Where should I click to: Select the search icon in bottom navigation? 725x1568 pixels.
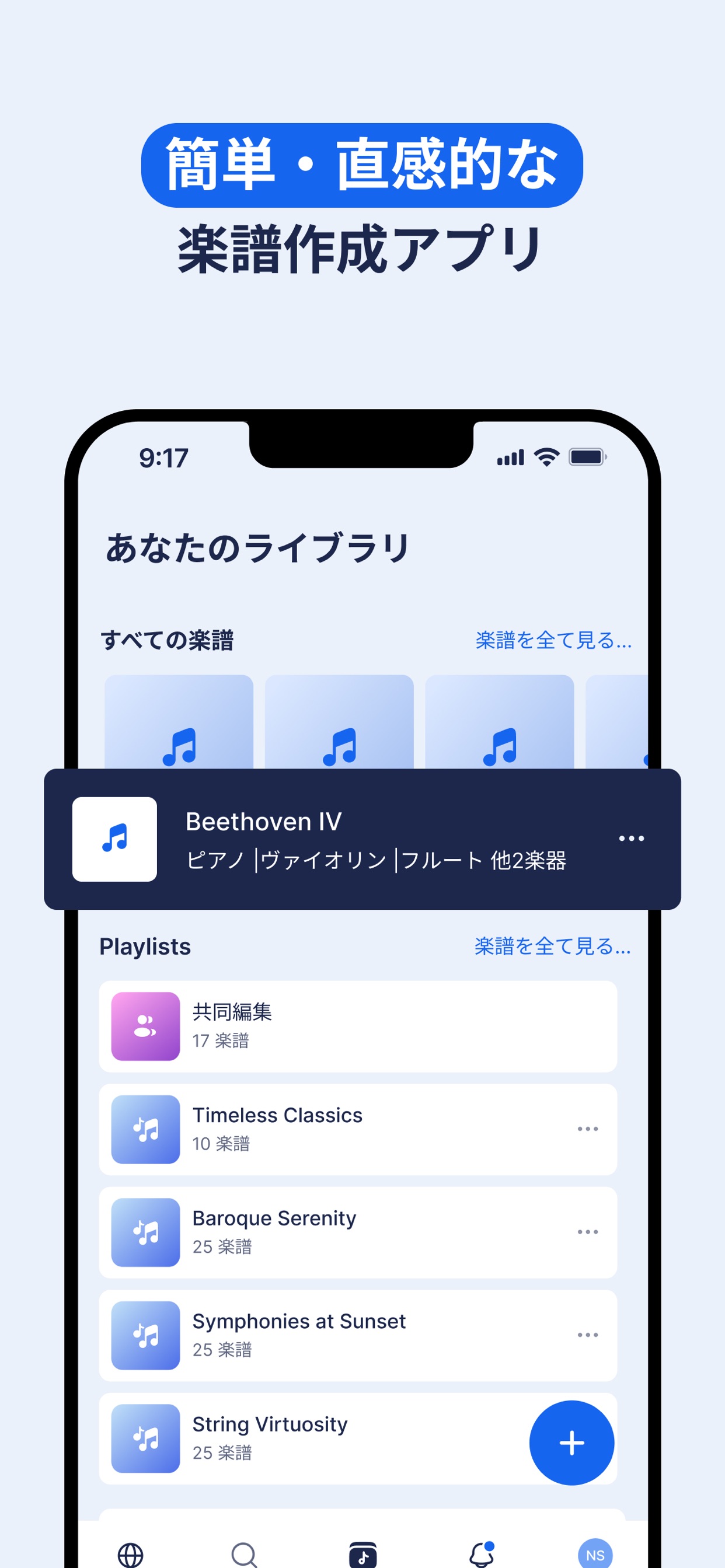point(243,1555)
